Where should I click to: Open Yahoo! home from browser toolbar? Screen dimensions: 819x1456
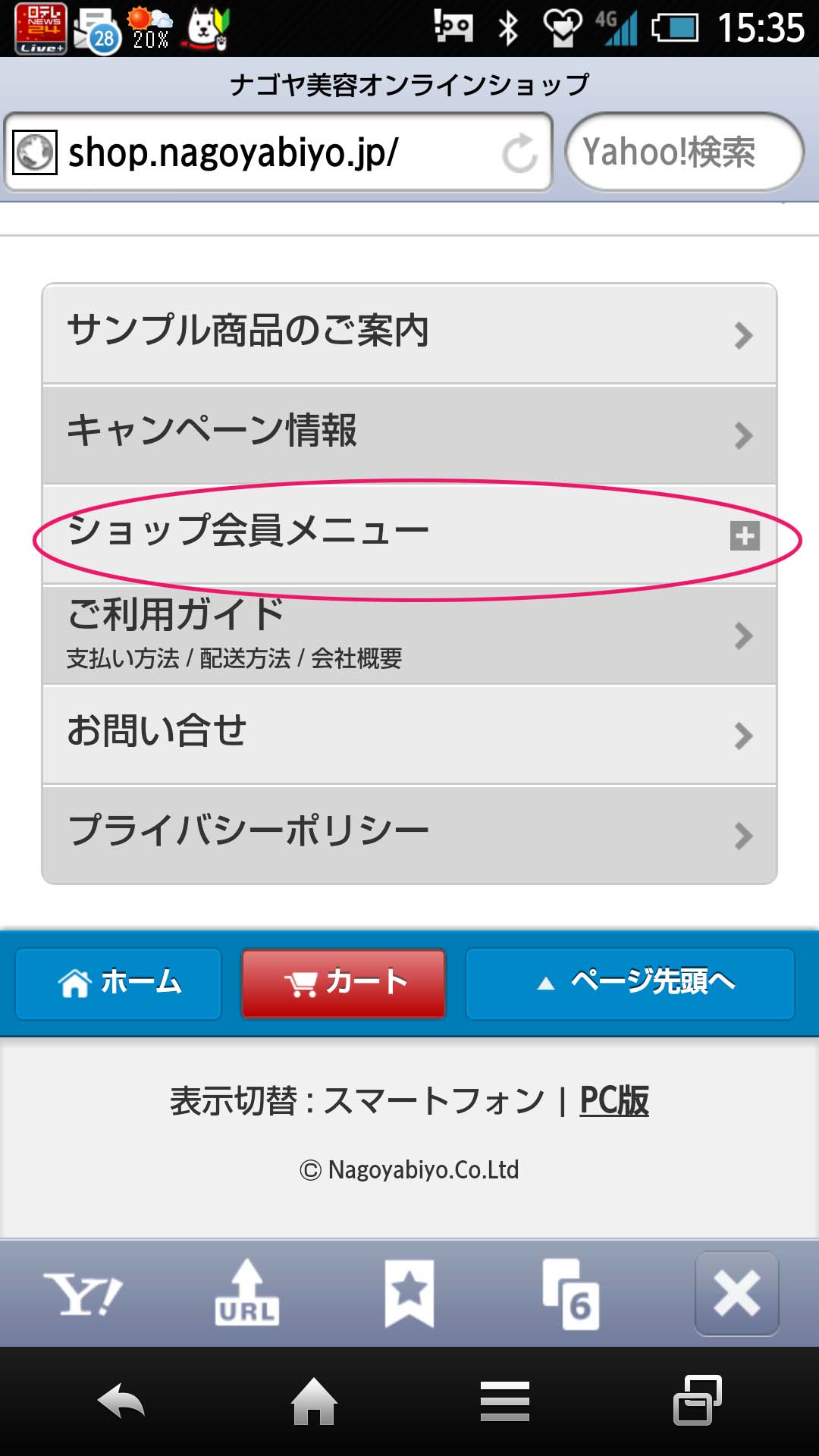pos(83,1294)
